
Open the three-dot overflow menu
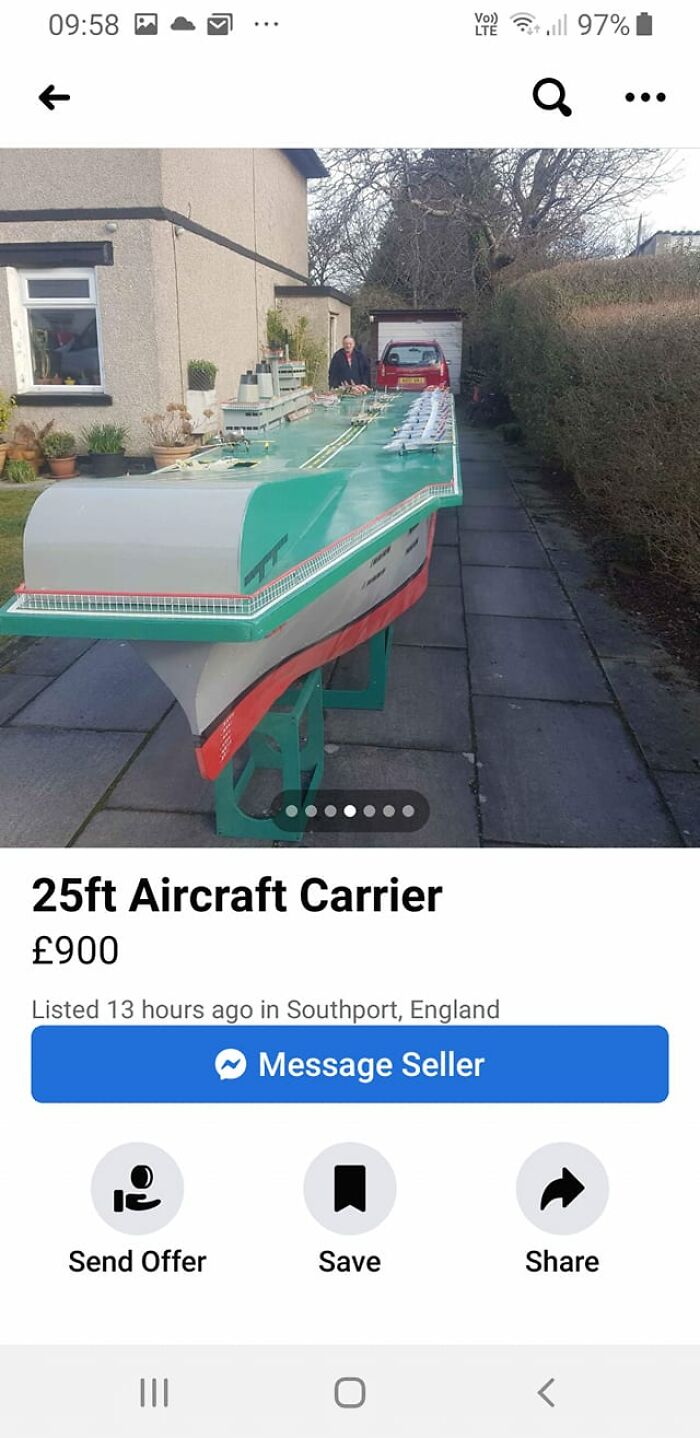644,97
